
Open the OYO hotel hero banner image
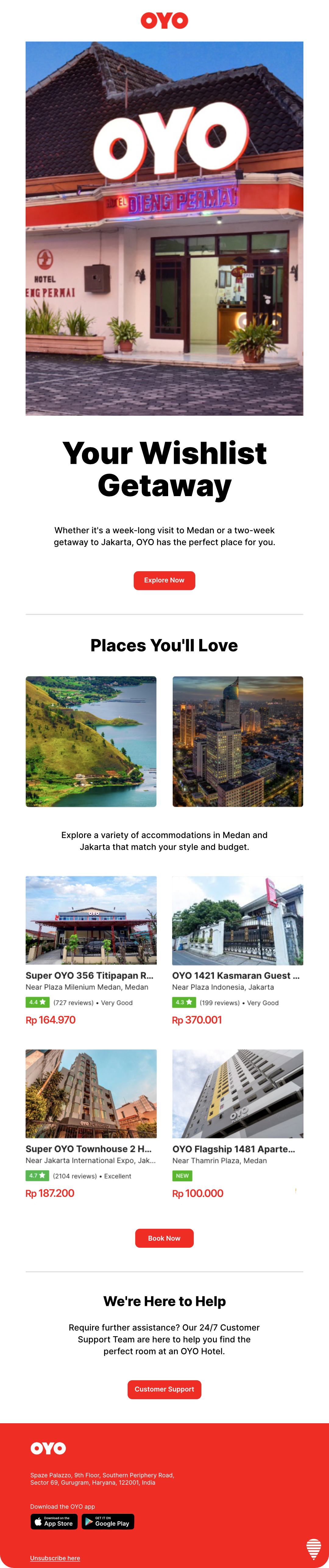tap(164, 228)
